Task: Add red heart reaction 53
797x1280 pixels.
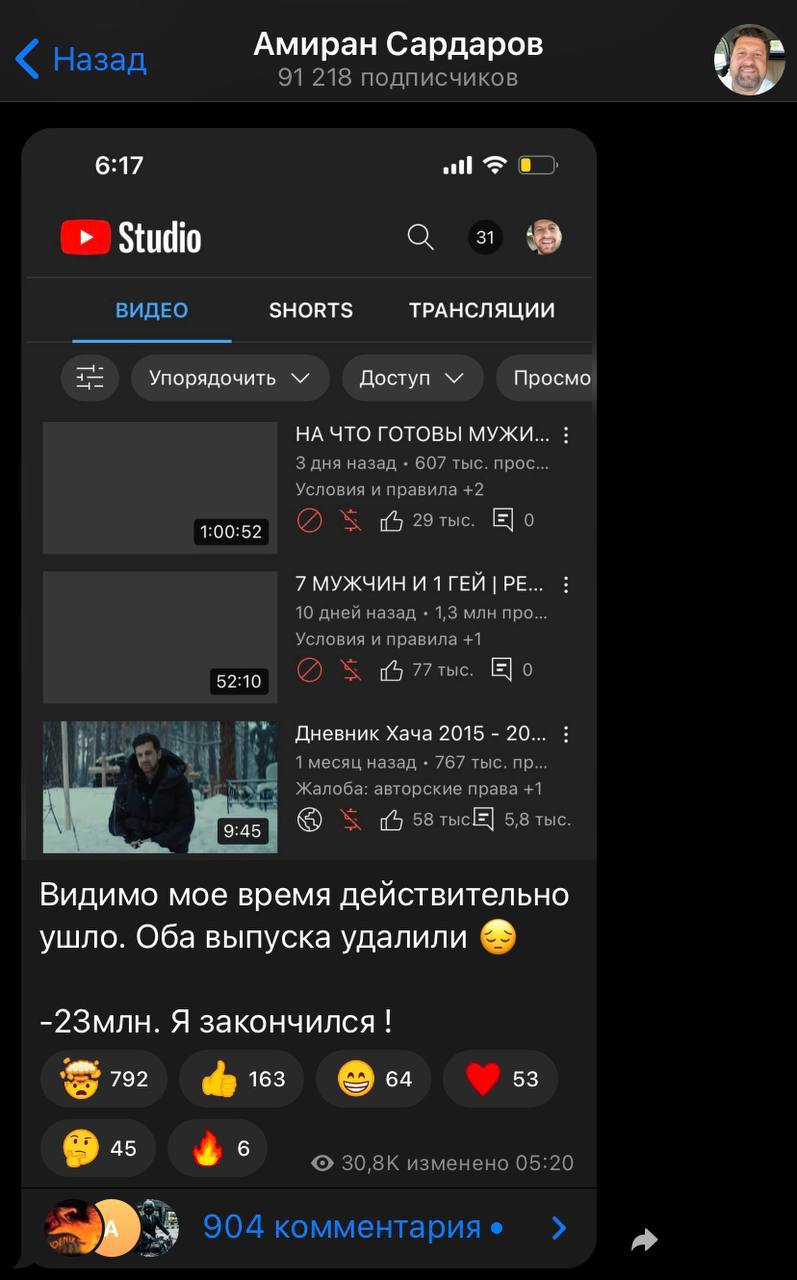Action: (500, 1078)
